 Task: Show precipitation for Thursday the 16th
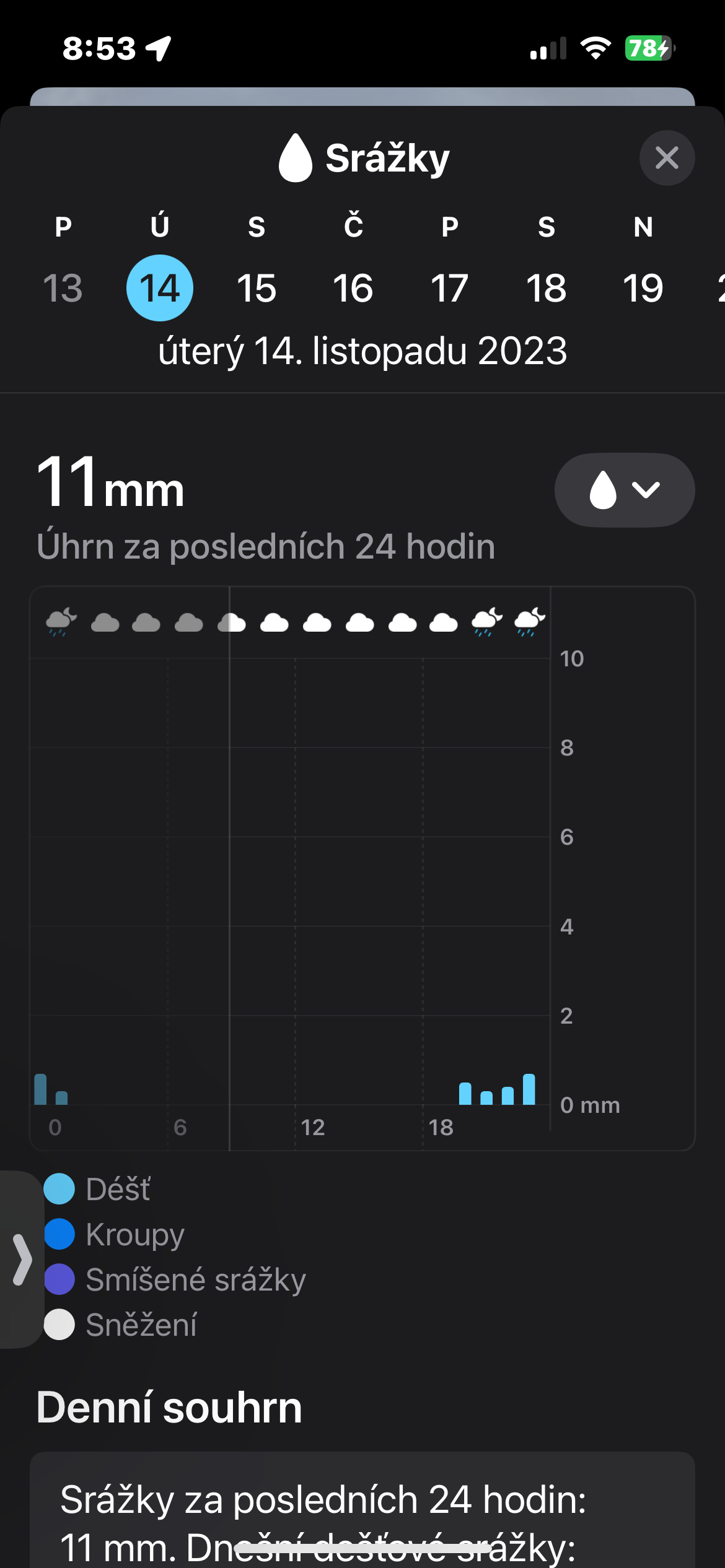point(353,288)
